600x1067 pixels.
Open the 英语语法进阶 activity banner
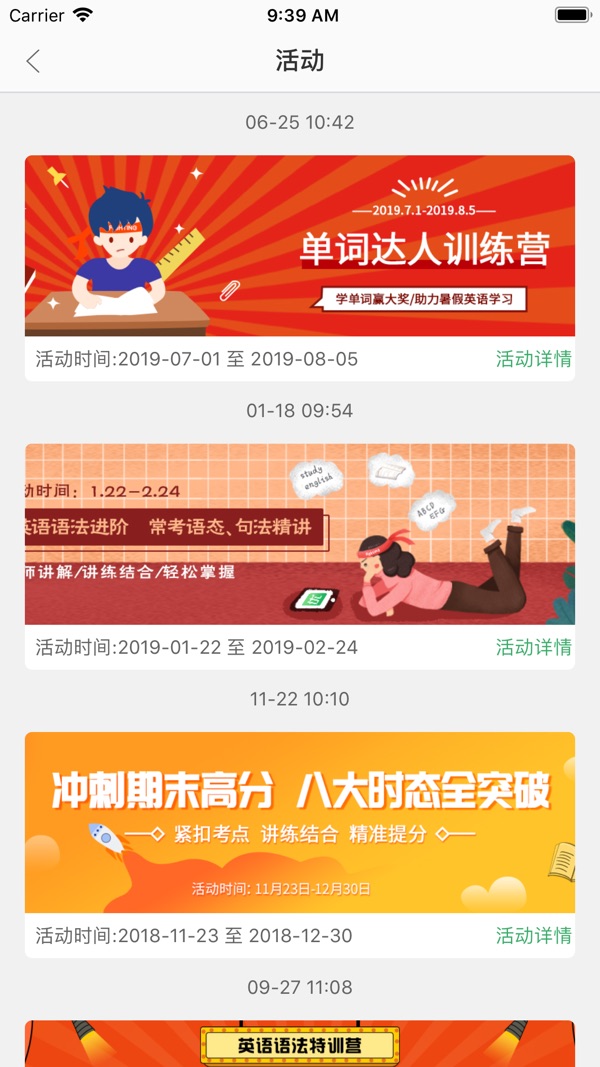coord(300,534)
